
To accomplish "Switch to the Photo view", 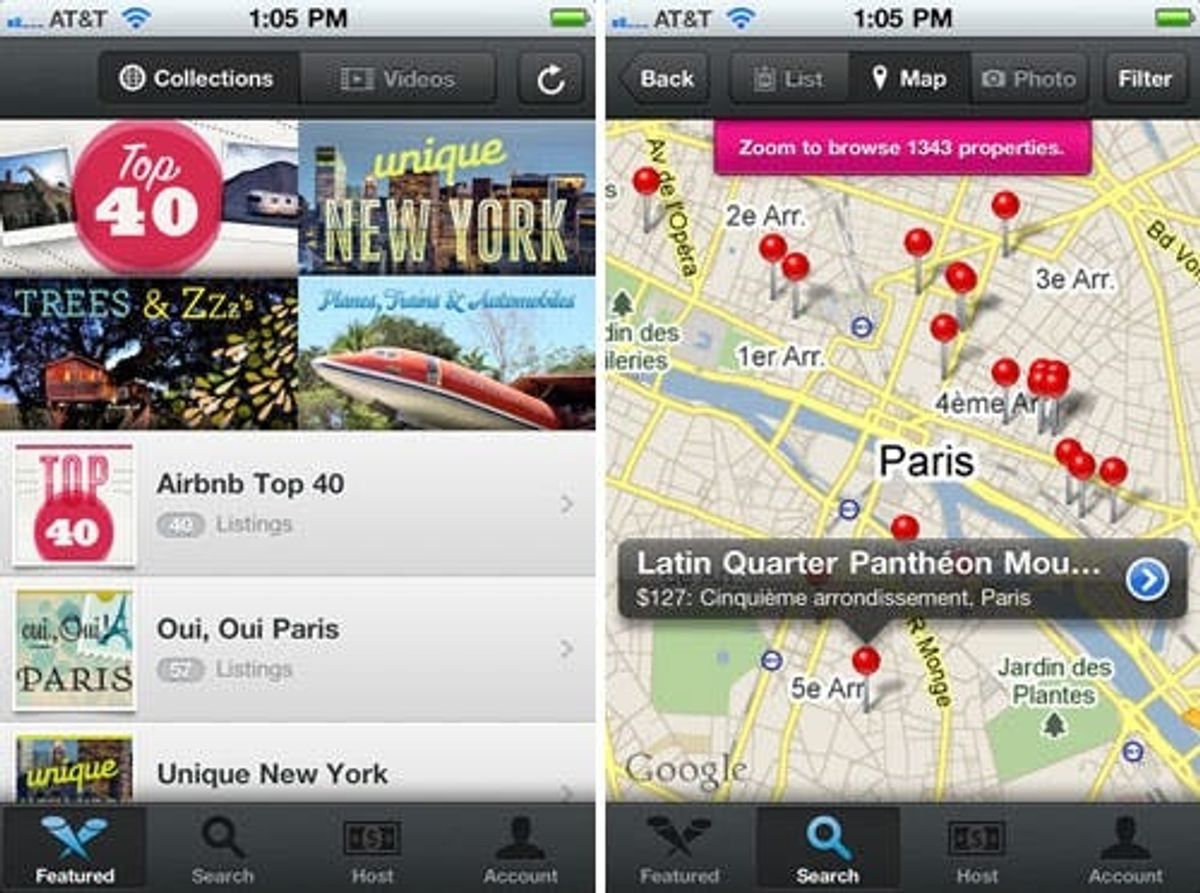I will click(1029, 79).
